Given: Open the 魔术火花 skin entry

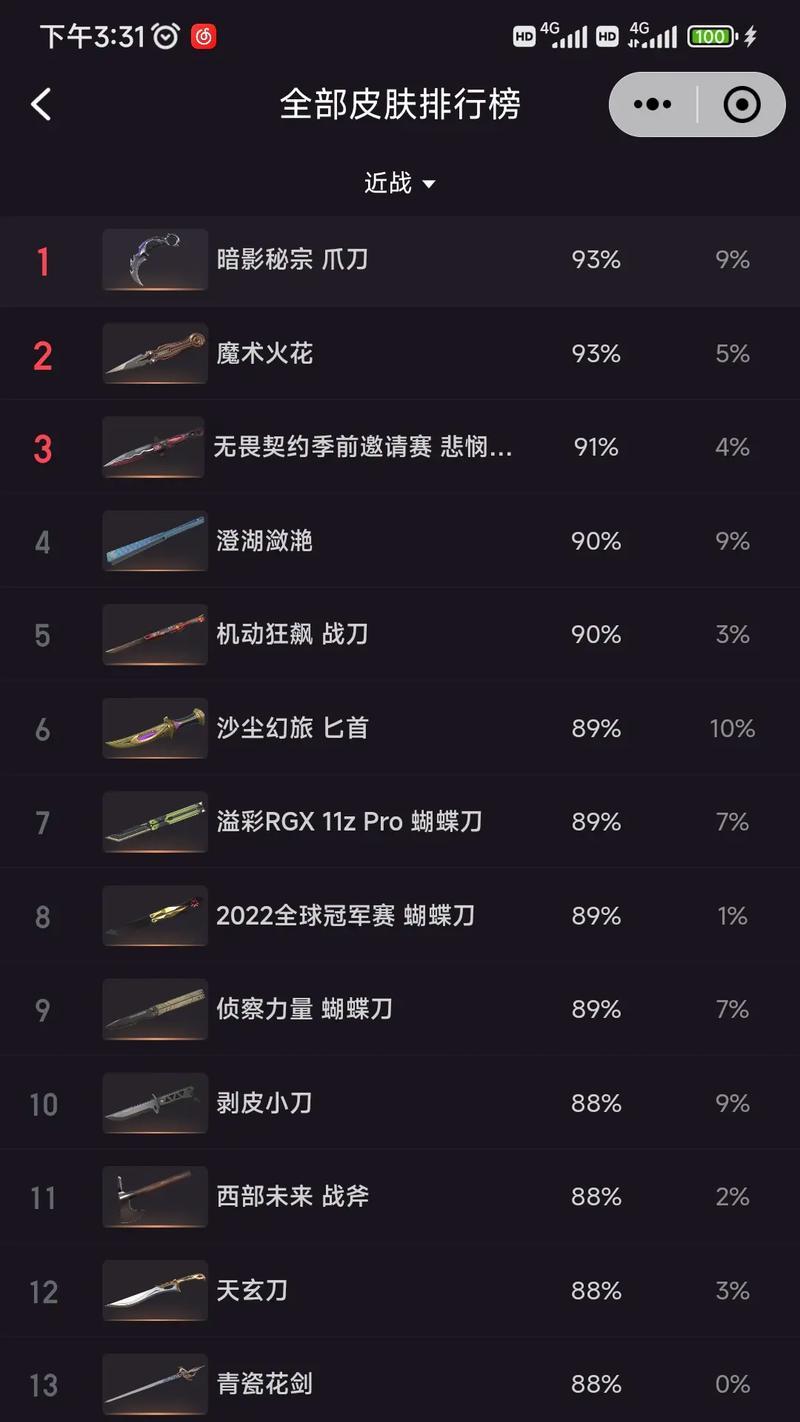Looking at the screenshot, I should coord(265,354).
